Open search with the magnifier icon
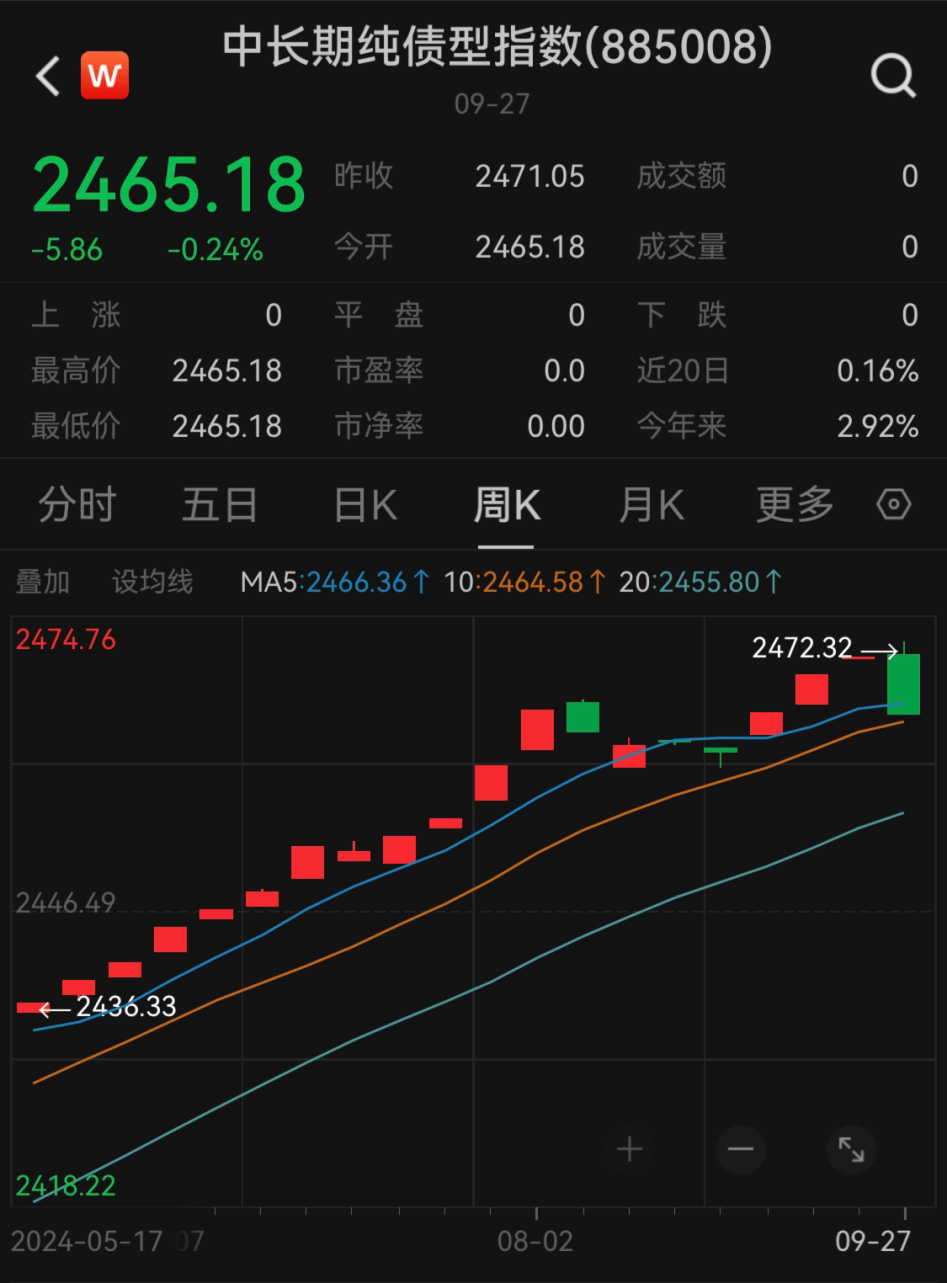The image size is (947, 1283). [893, 74]
